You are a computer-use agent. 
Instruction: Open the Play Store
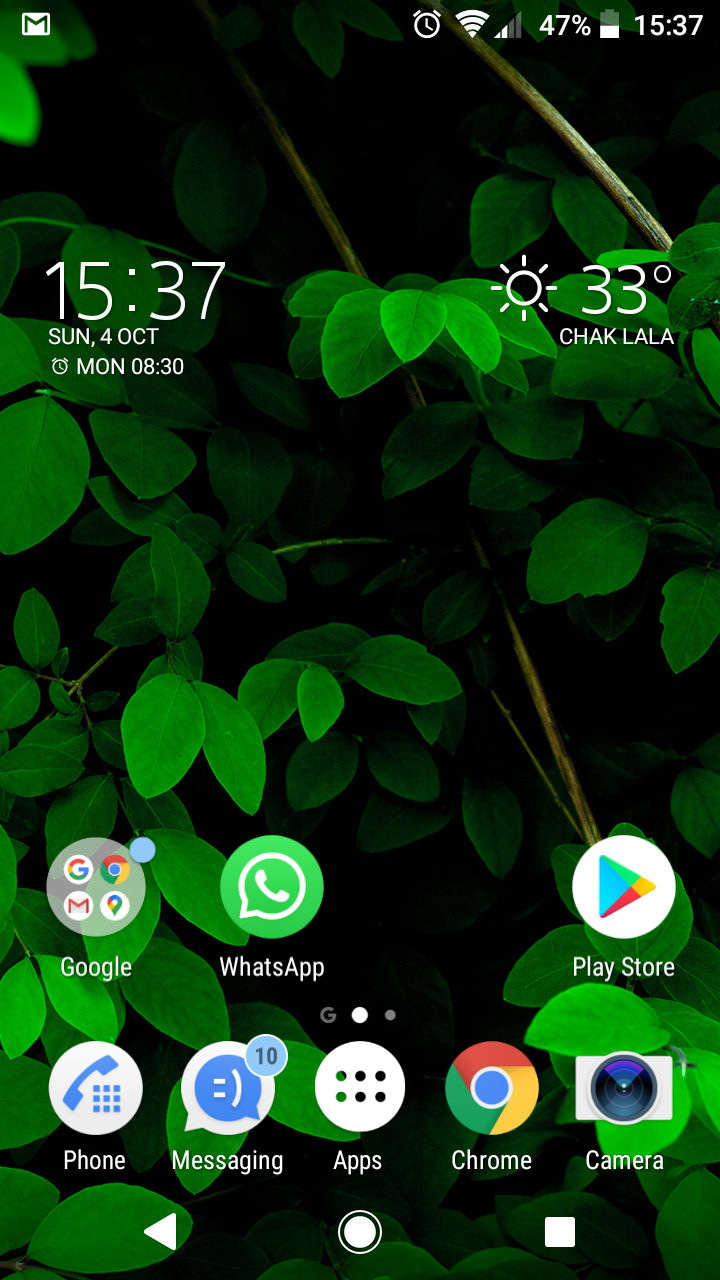tap(623, 888)
